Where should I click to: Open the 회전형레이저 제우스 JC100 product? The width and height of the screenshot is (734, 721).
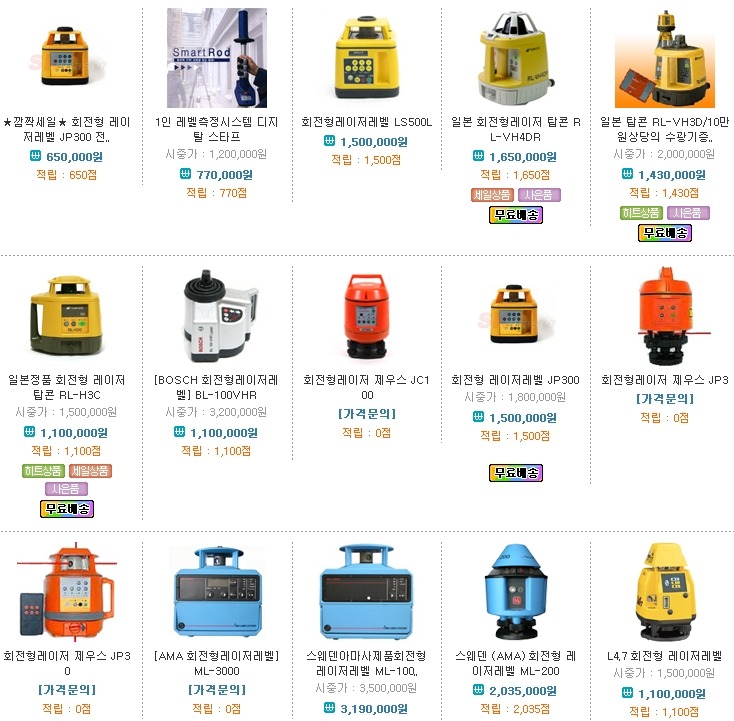[x=367, y=387]
